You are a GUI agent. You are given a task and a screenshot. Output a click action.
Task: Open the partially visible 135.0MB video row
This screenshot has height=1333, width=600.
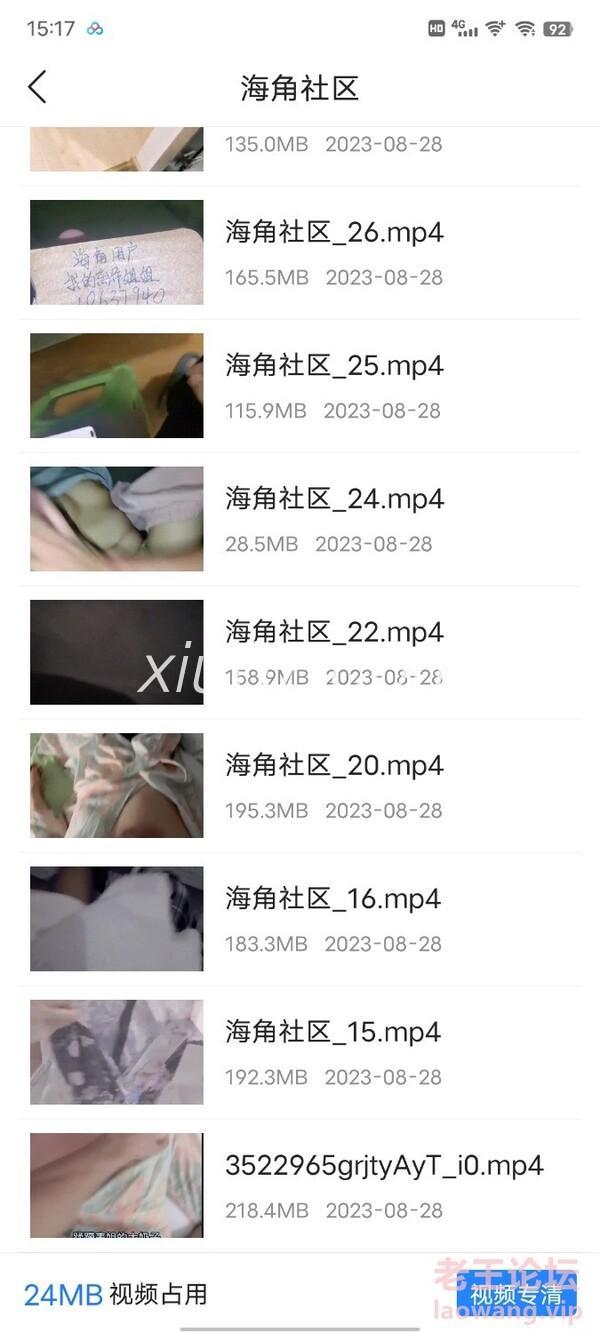pyautogui.click(x=334, y=146)
